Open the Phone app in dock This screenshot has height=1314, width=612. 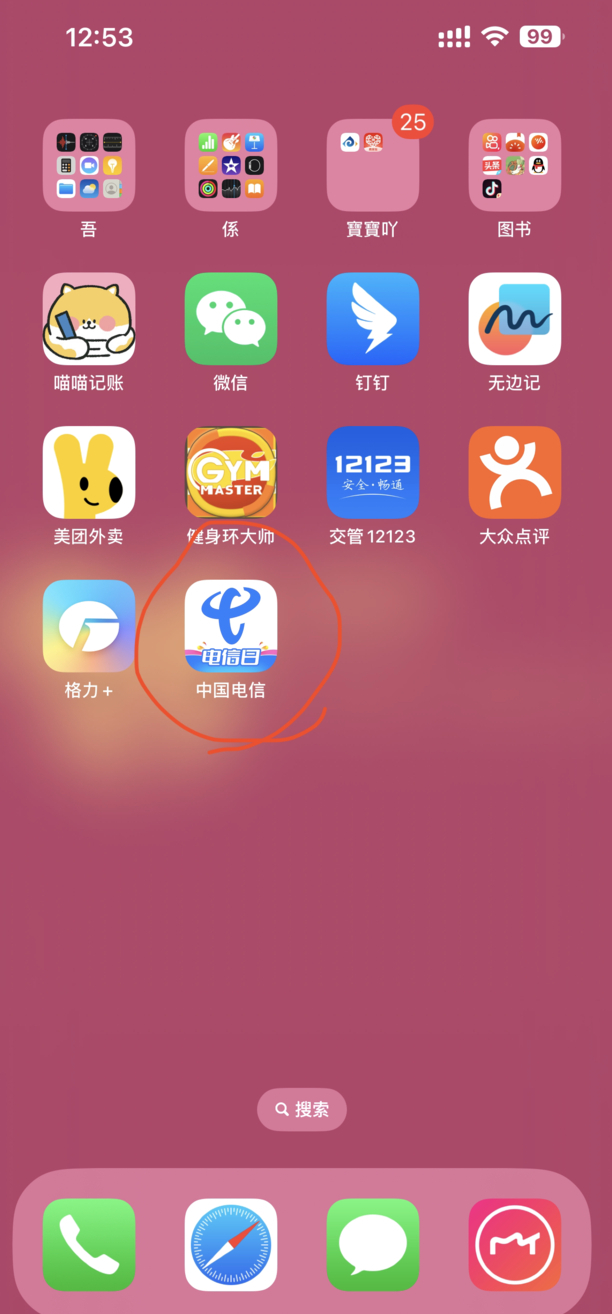(89, 1245)
